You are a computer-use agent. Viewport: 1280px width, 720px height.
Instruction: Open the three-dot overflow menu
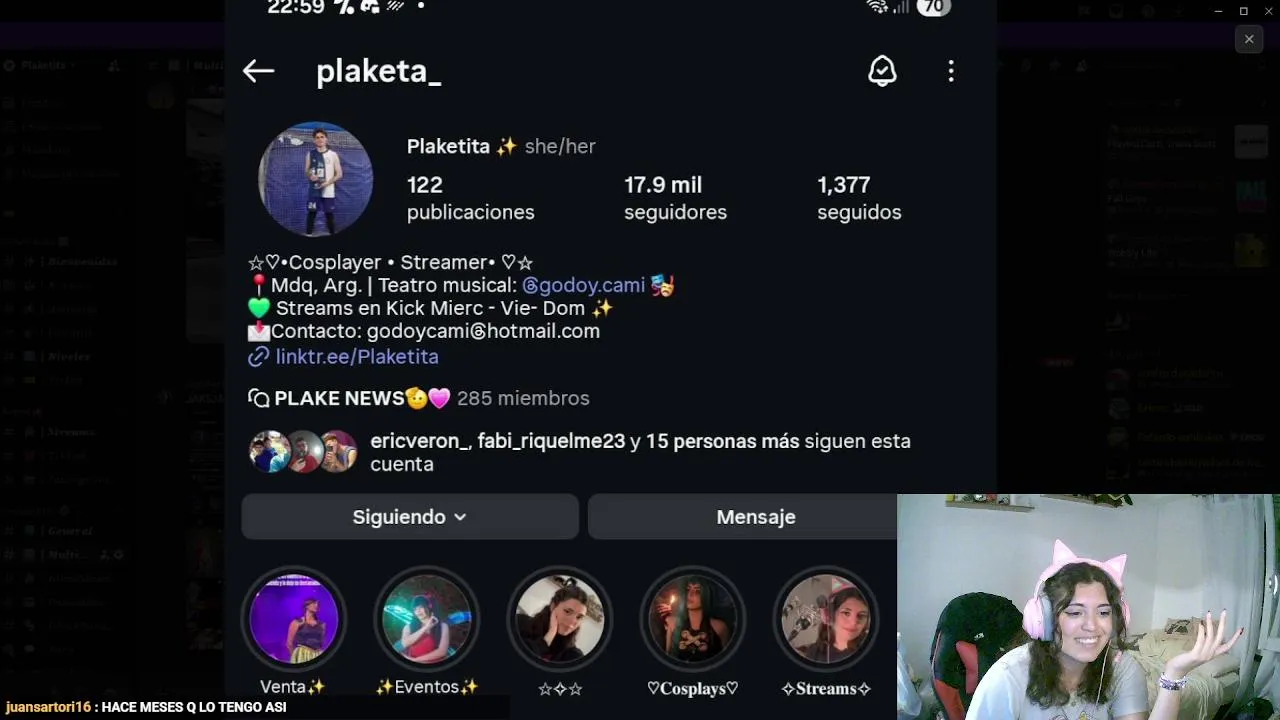[x=951, y=71]
